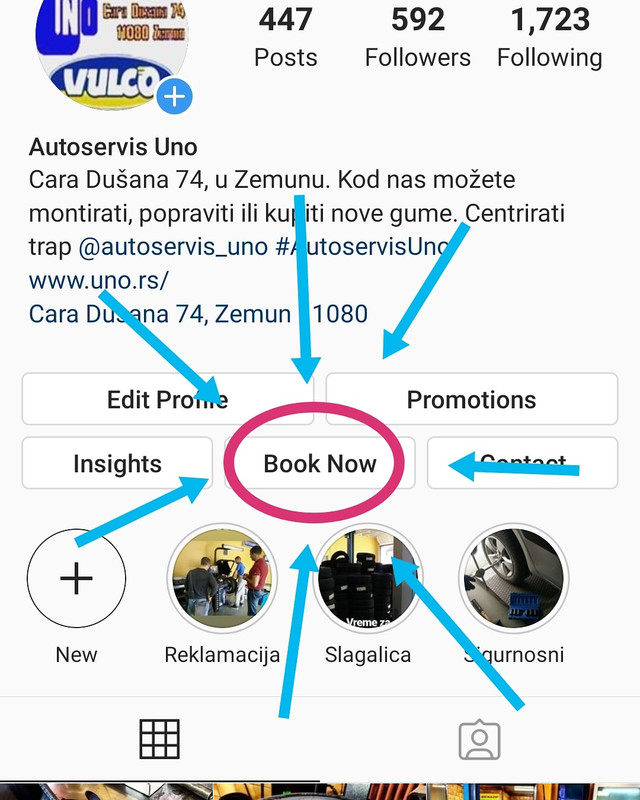Open the Reklamacija highlight

point(221,578)
